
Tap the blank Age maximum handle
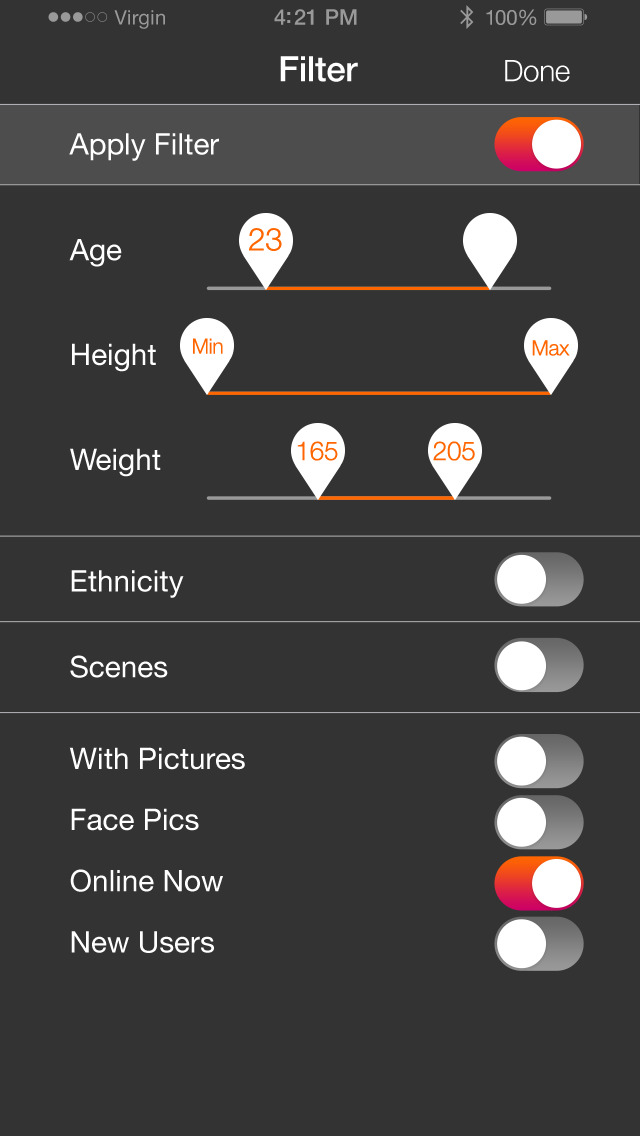click(x=490, y=244)
